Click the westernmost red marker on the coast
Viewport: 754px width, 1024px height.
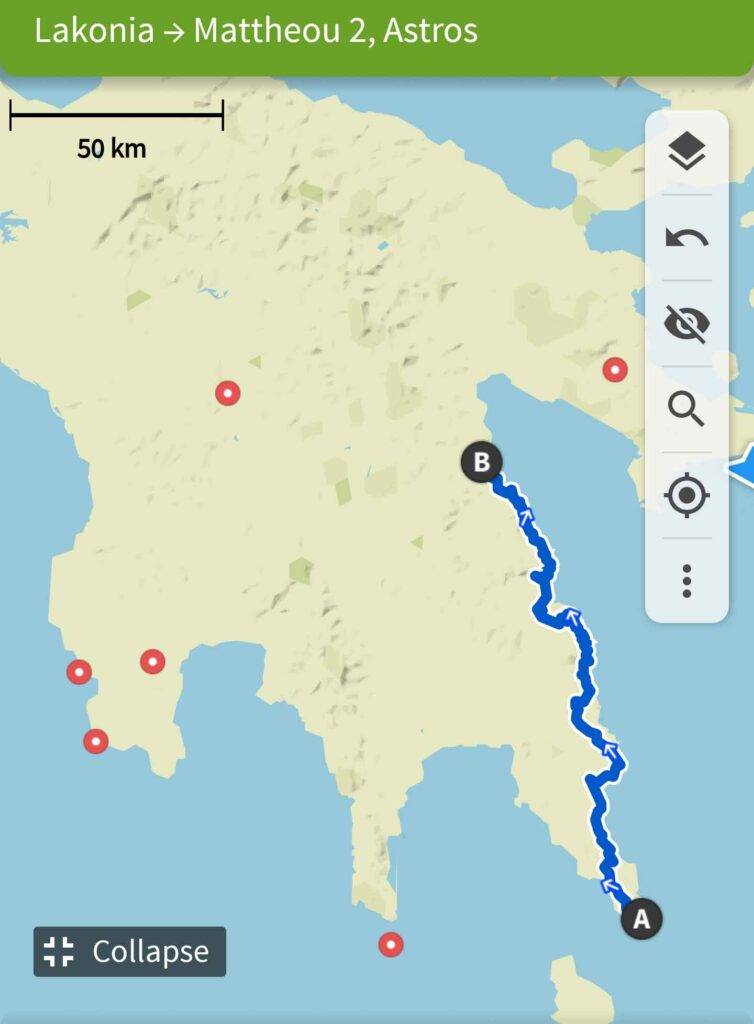pyautogui.click(x=77, y=672)
